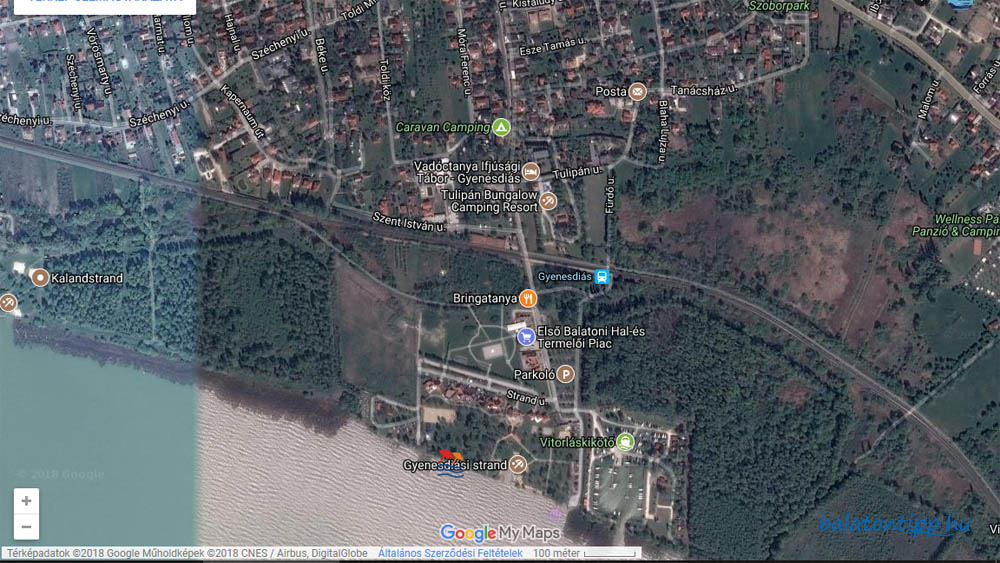This screenshot has width=1000, height=563.
Task: Select the Gyenesdiás train station marker
Action: click(602, 277)
